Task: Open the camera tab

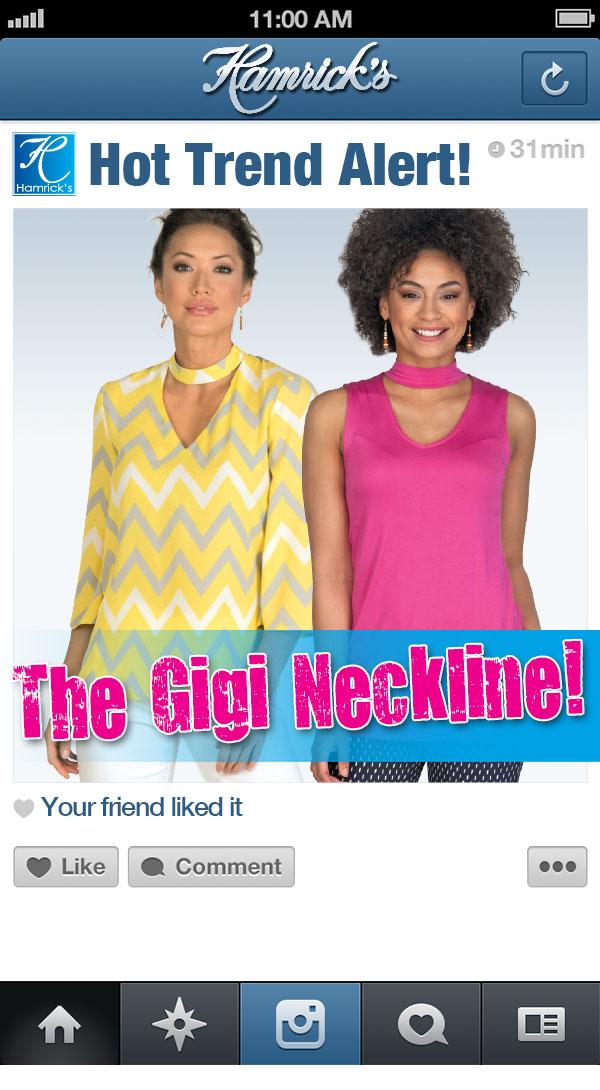Action: click(x=300, y=1025)
